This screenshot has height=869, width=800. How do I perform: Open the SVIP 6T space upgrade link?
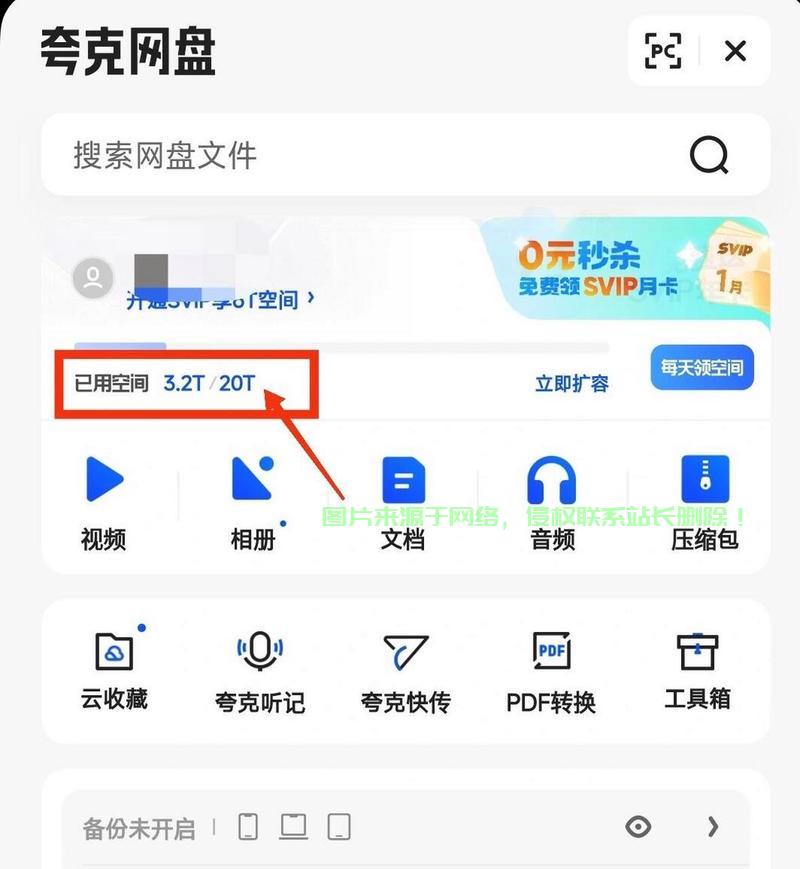(220, 299)
